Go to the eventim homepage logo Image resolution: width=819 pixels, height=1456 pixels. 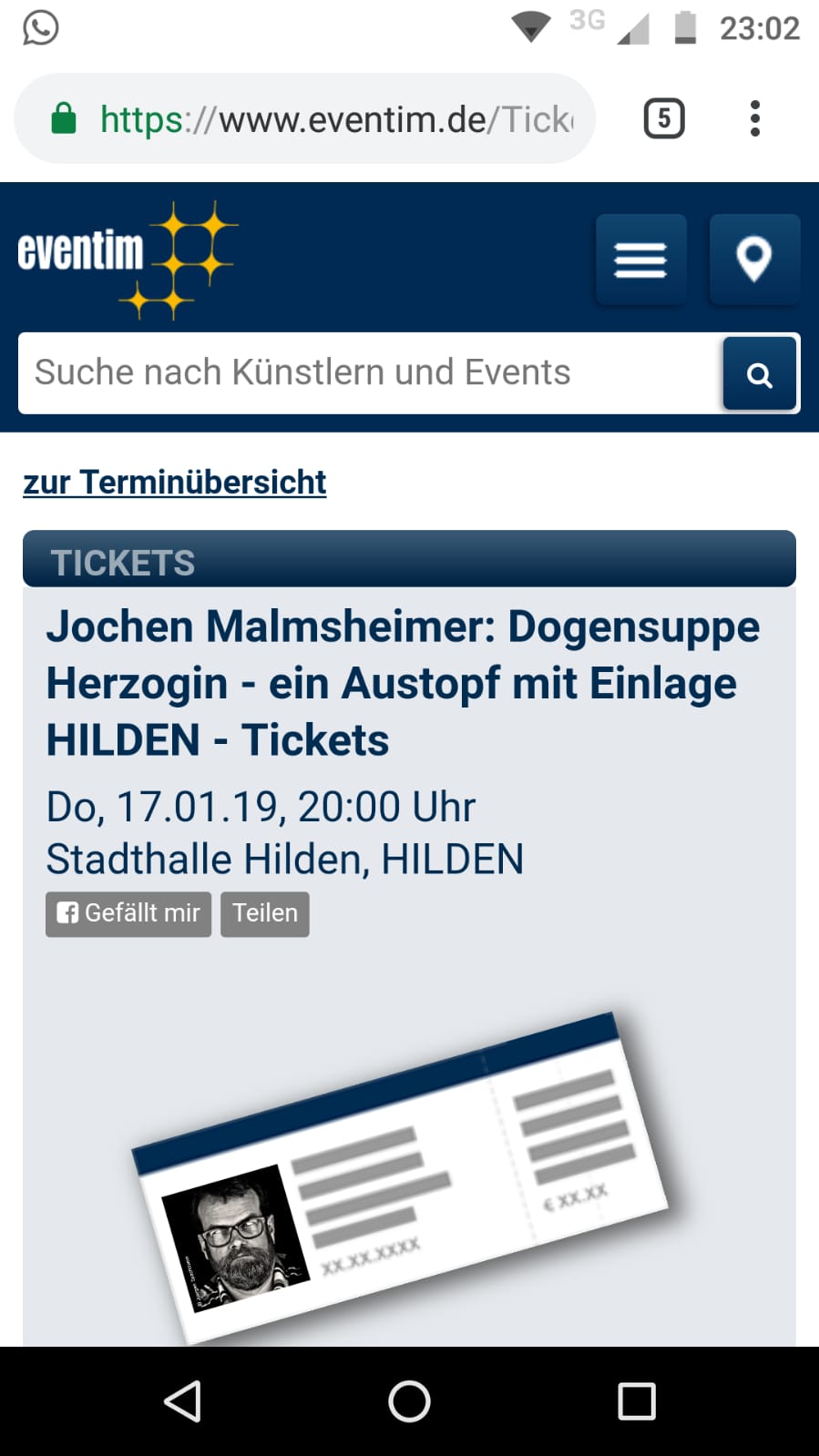tap(126, 259)
